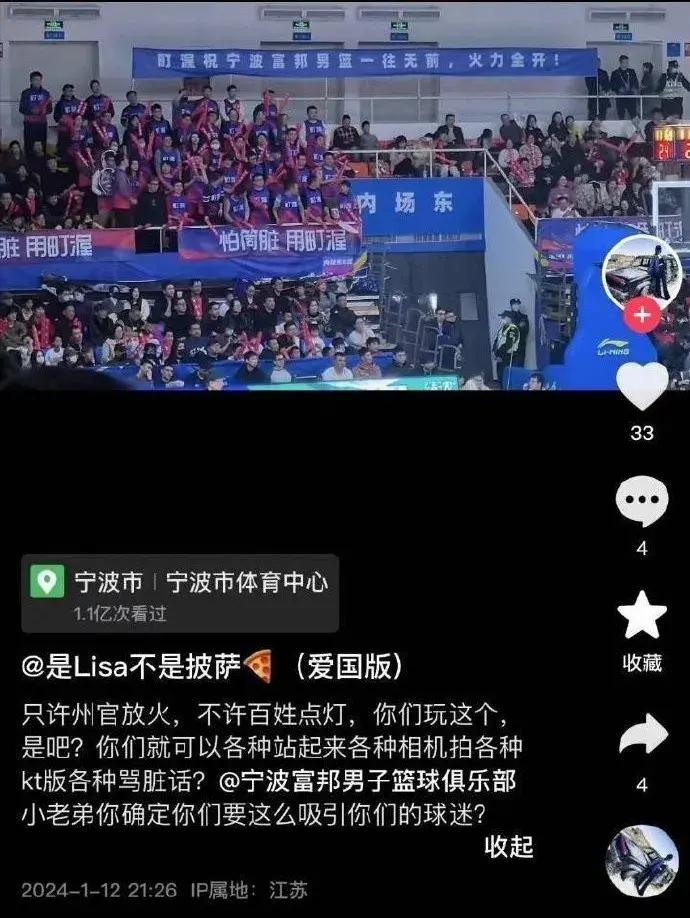This screenshot has height=918, width=690.
Task: Like this video with the heart icon
Action: (x=641, y=386)
